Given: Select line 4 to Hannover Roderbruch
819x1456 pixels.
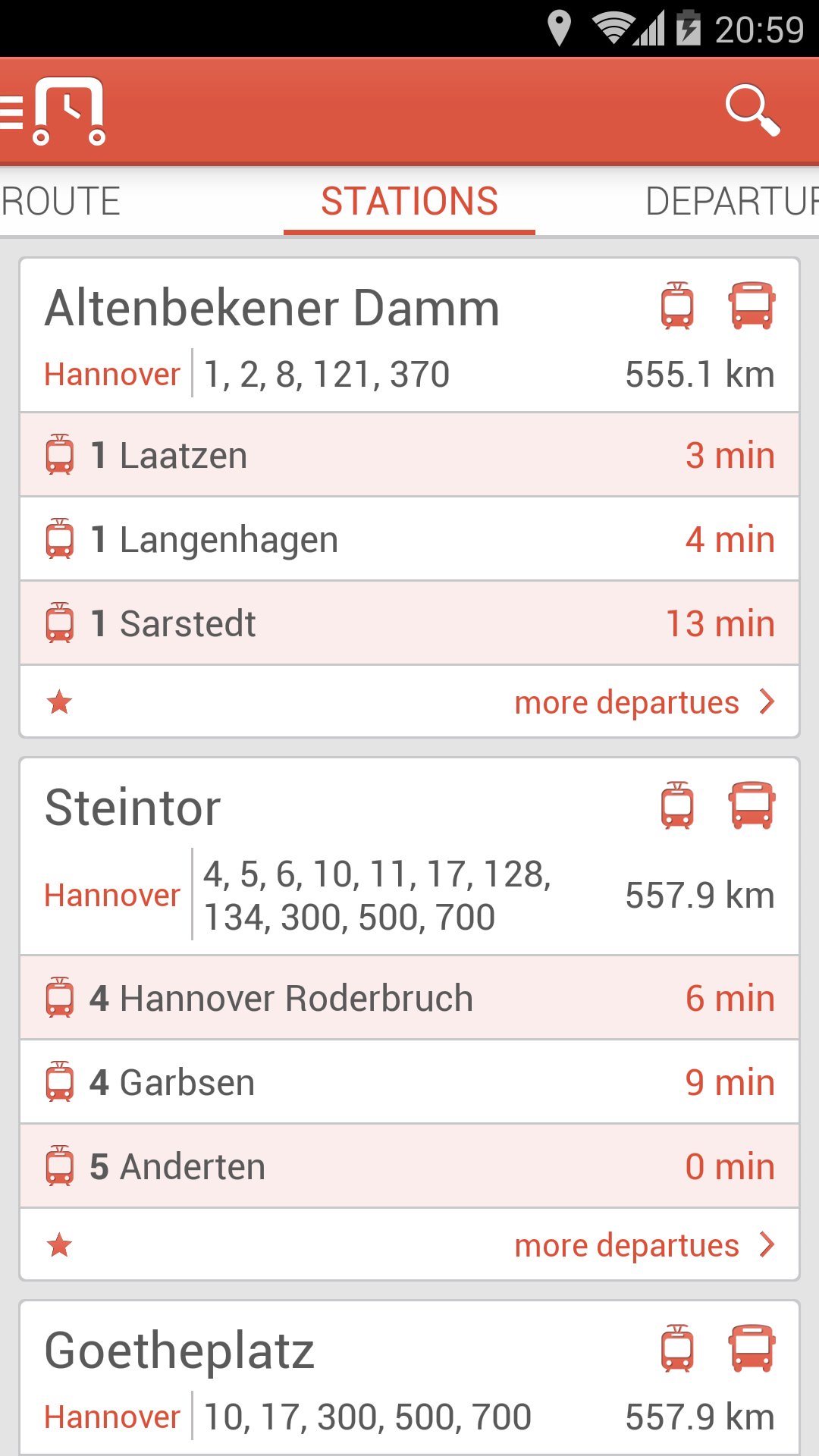Looking at the screenshot, I should point(409,999).
